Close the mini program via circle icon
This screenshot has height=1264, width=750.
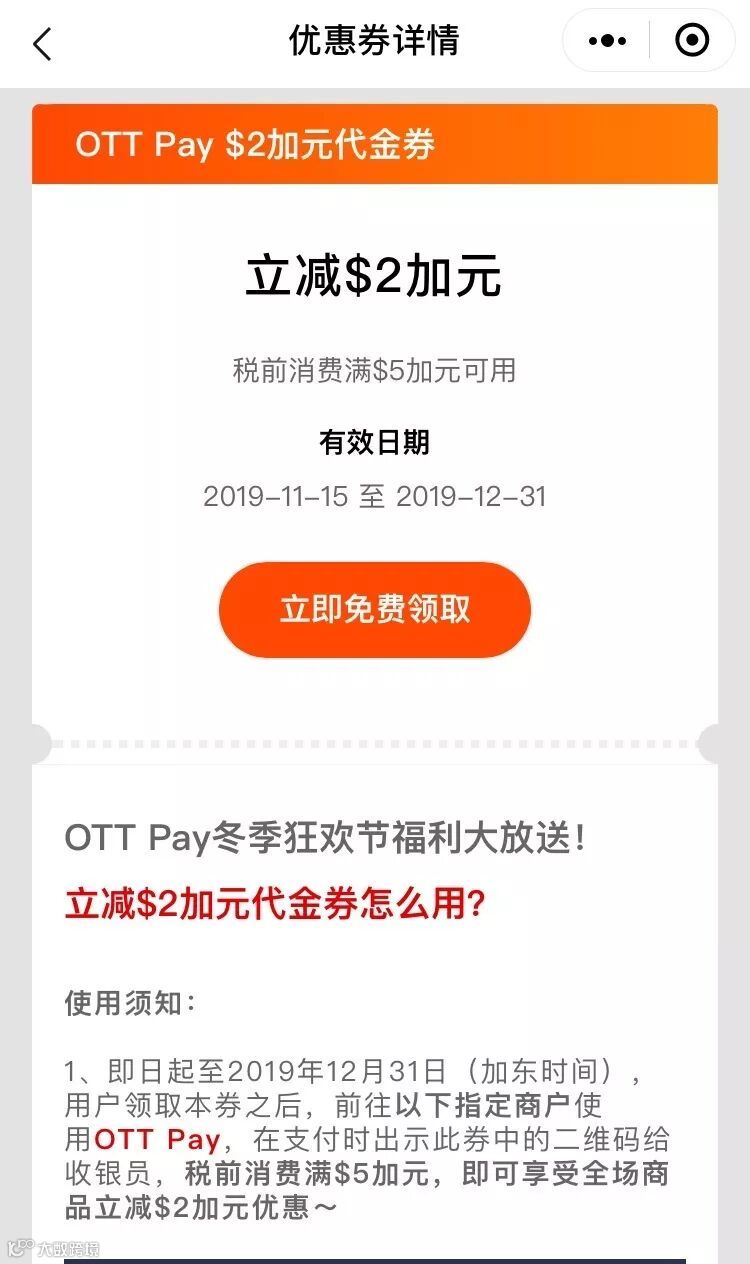[x=692, y=41]
